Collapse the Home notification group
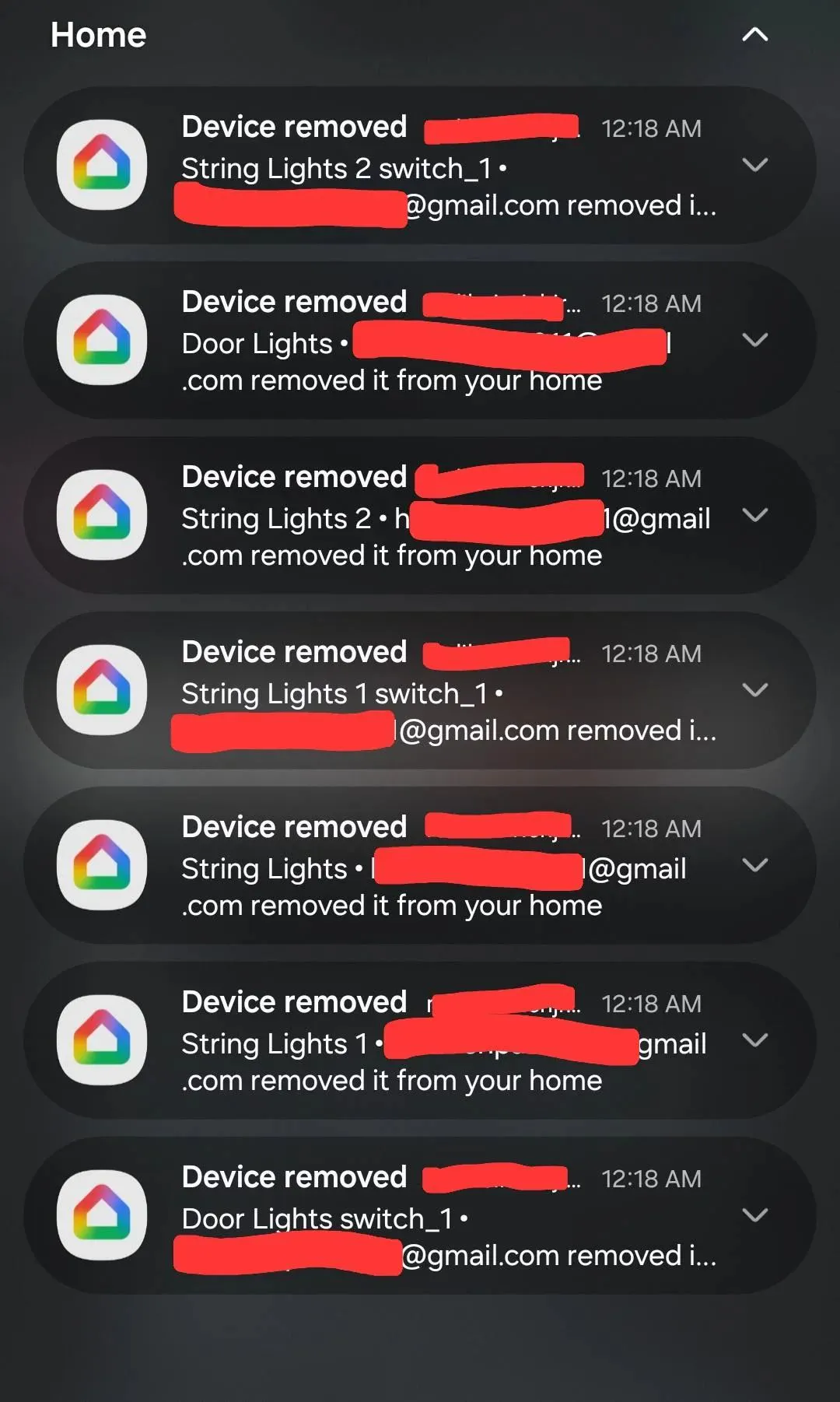Image resolution: width=840 pixels, height=1402 pixels. click(x=754, y=34)
